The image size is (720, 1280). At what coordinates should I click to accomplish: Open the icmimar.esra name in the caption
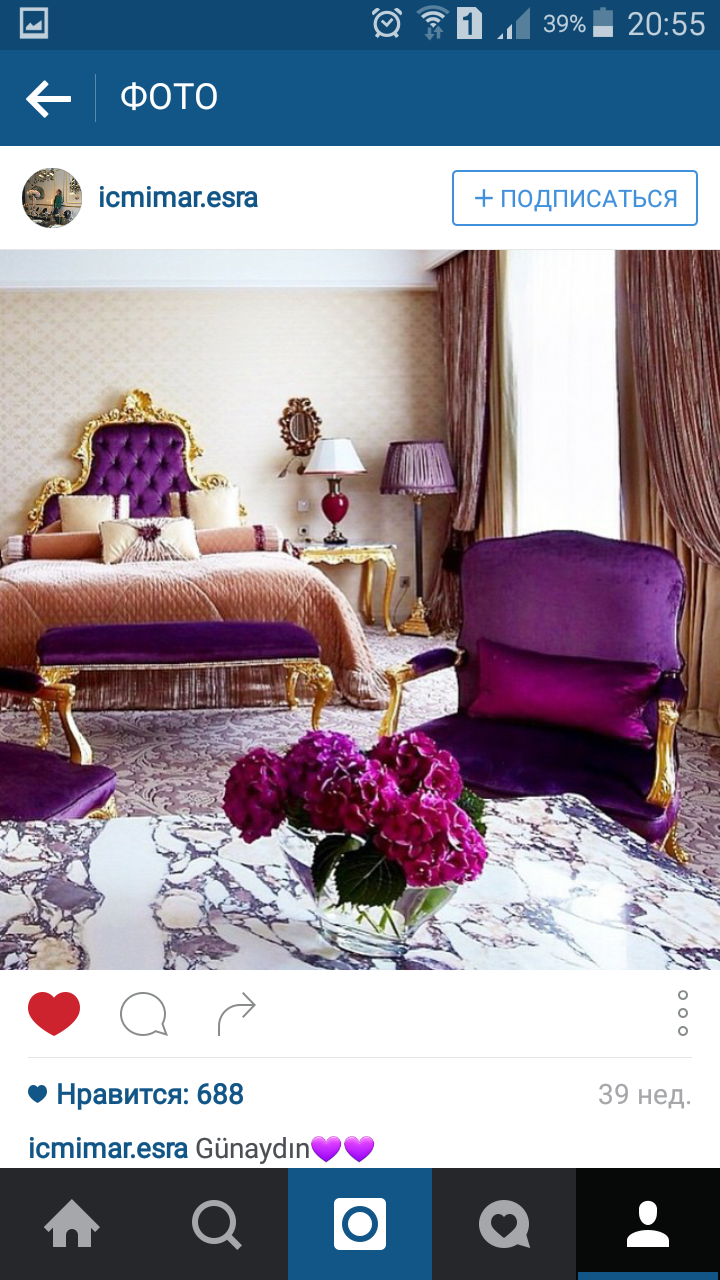pyautogui.click(x=108, y=1148)
